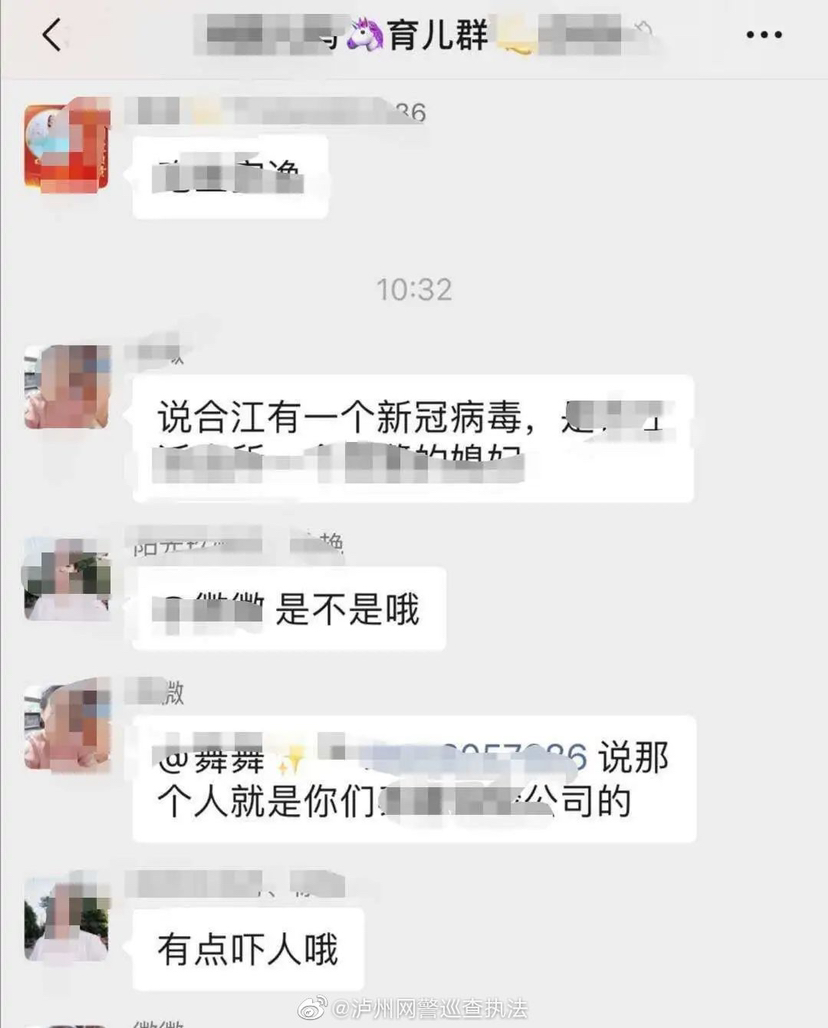Open the group chat's three-dot menu
The image size is (828, 1028).
[x=764, y=36]
